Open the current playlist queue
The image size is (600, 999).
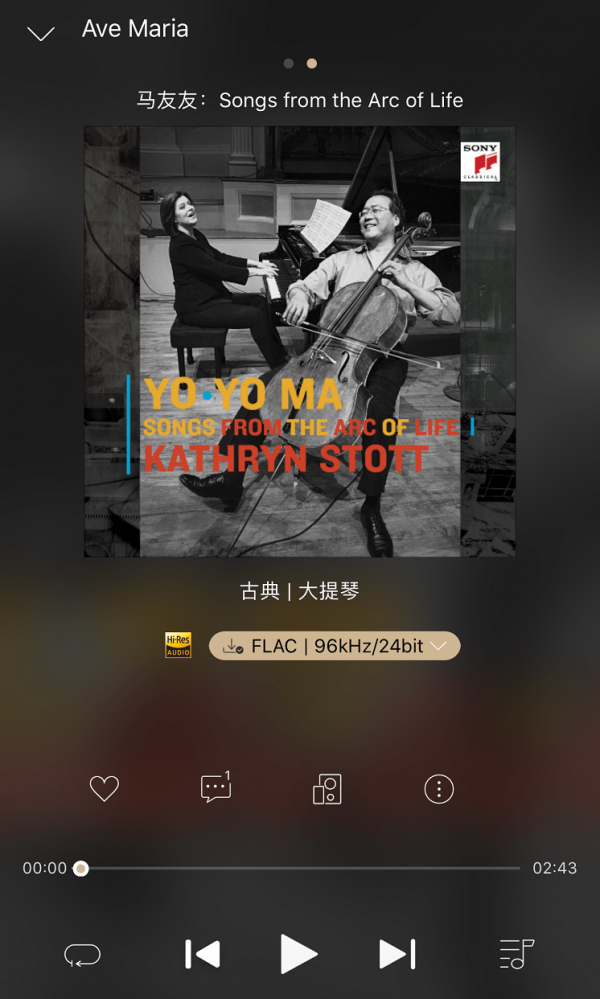516,954
